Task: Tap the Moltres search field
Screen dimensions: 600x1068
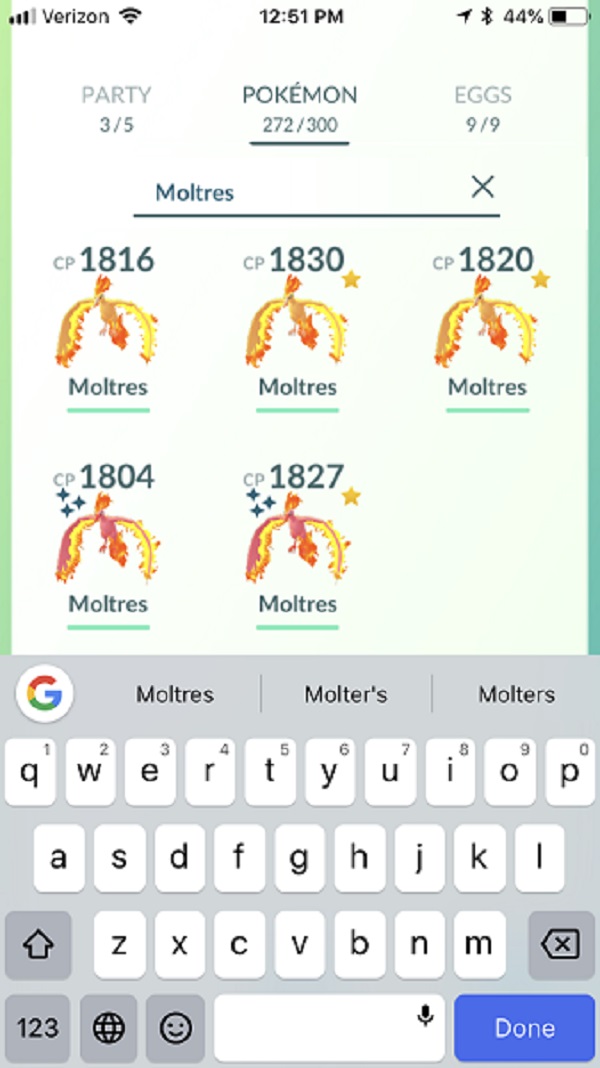Action: pos(300,191)
